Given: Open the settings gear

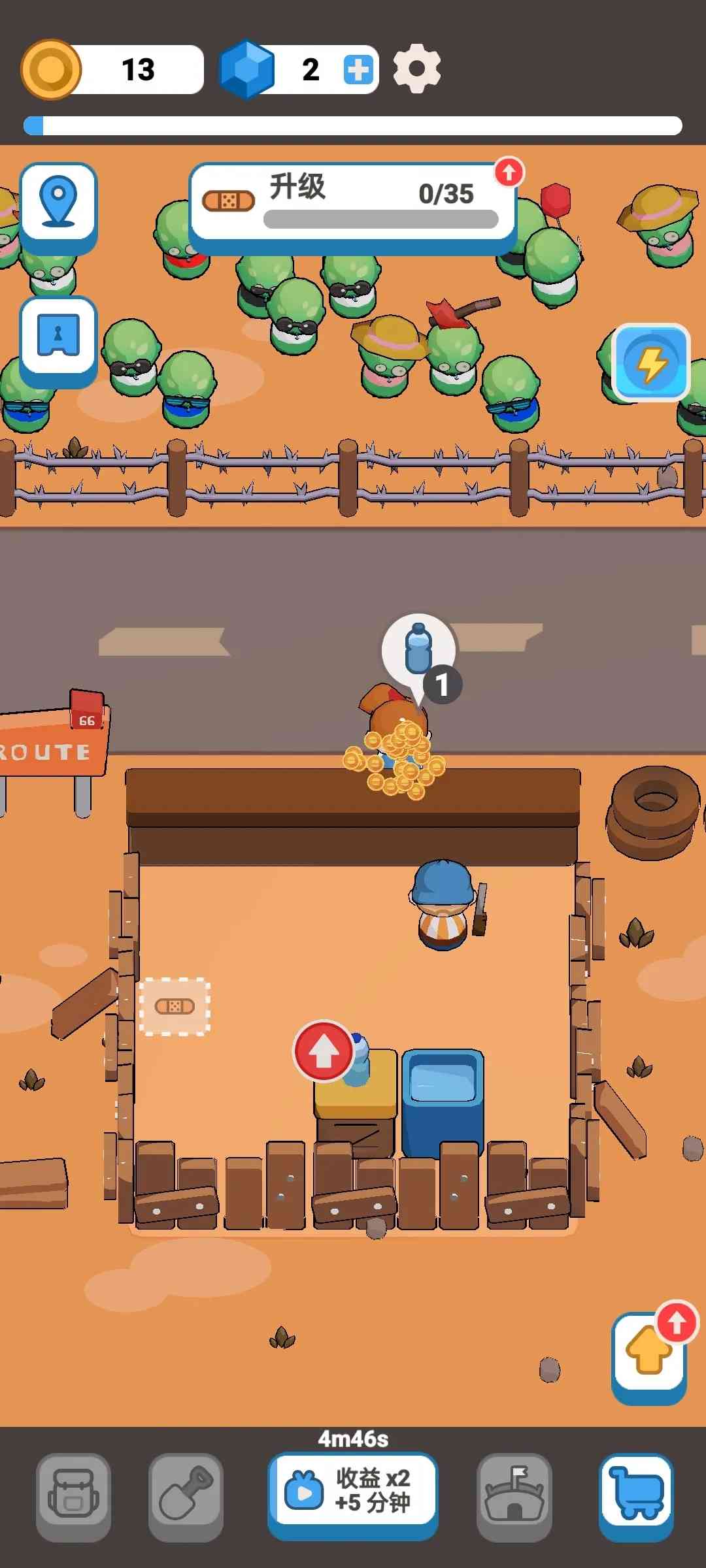Looking at the screenshot, I should (417, 69).
